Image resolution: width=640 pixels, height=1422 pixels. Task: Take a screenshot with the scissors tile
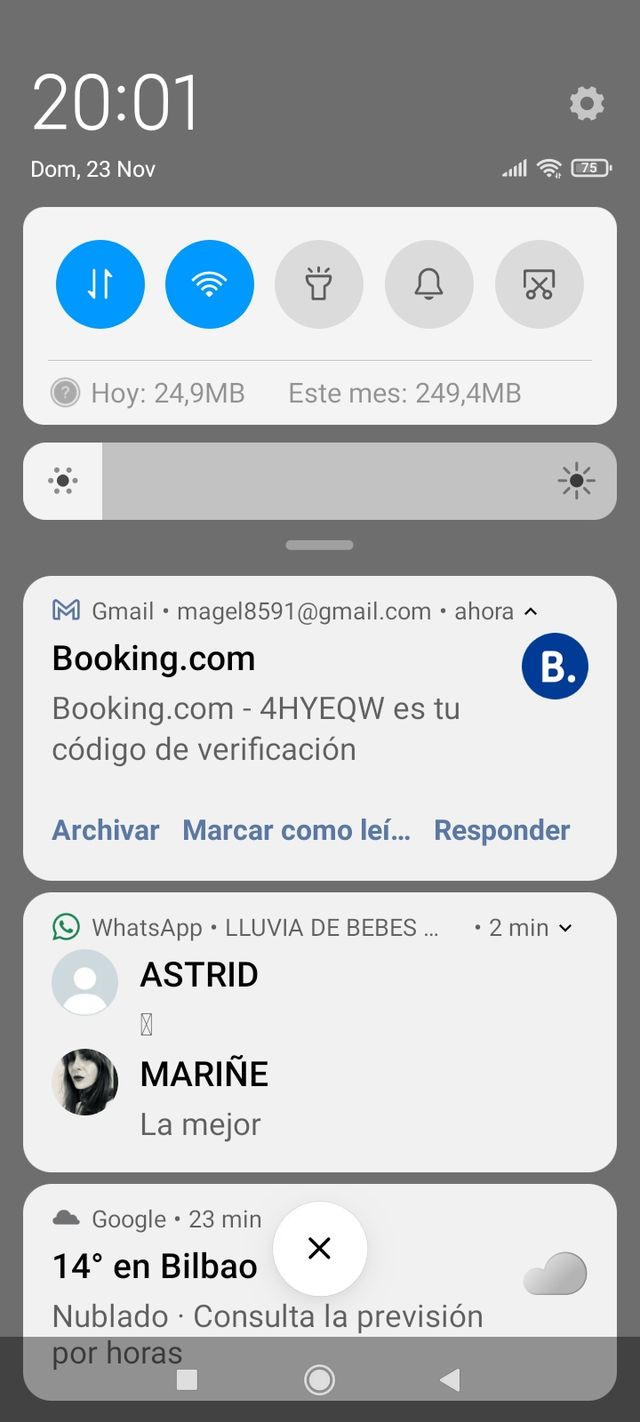tap(539, 284)
